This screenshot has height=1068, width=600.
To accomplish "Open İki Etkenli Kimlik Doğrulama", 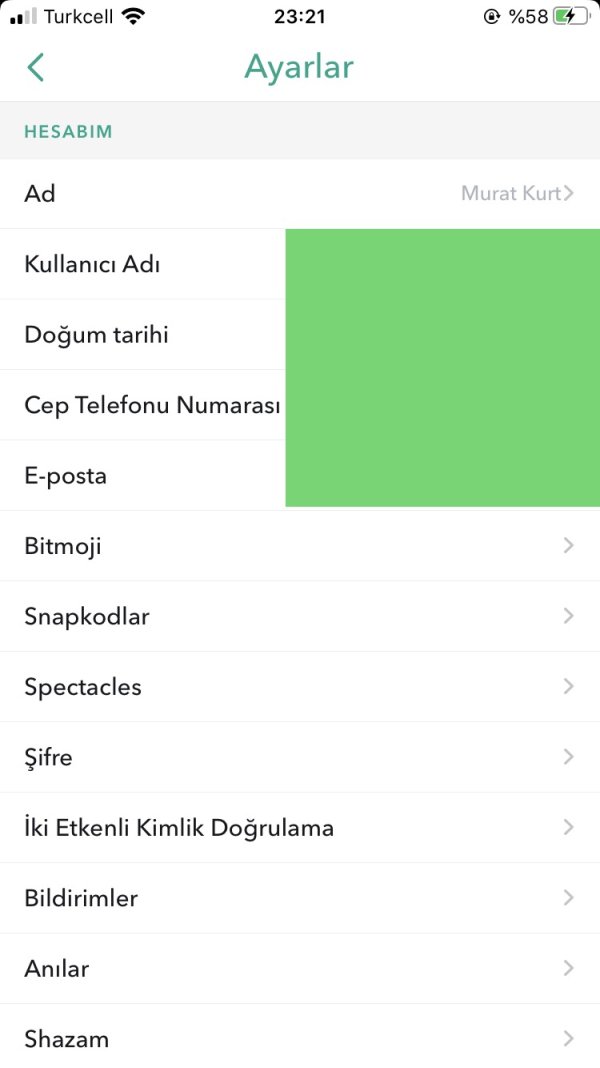I will (300, 828).
